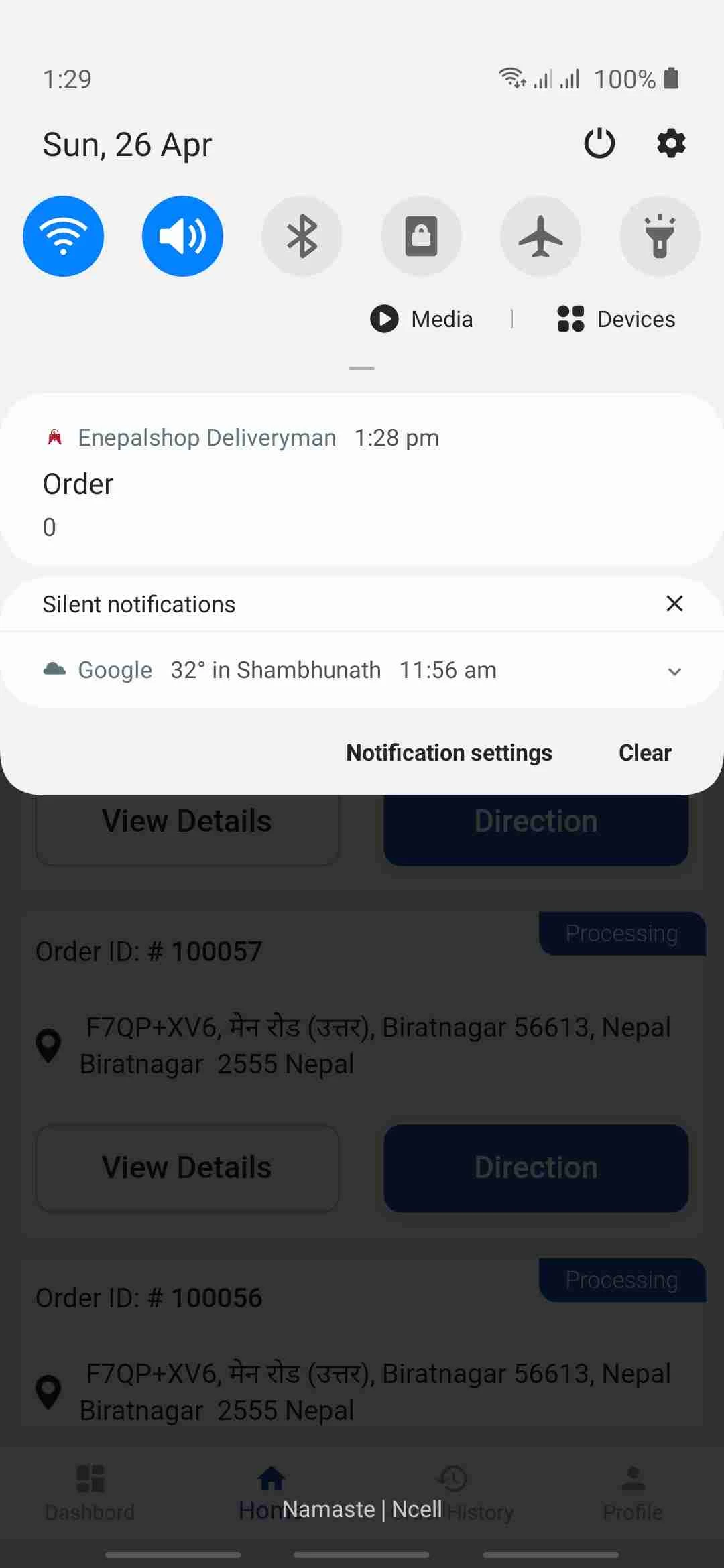Open the Media panel
Image resolution: width=724 pixels, height=1568 pixels.
pyautogui.click(x=422, y=319)
